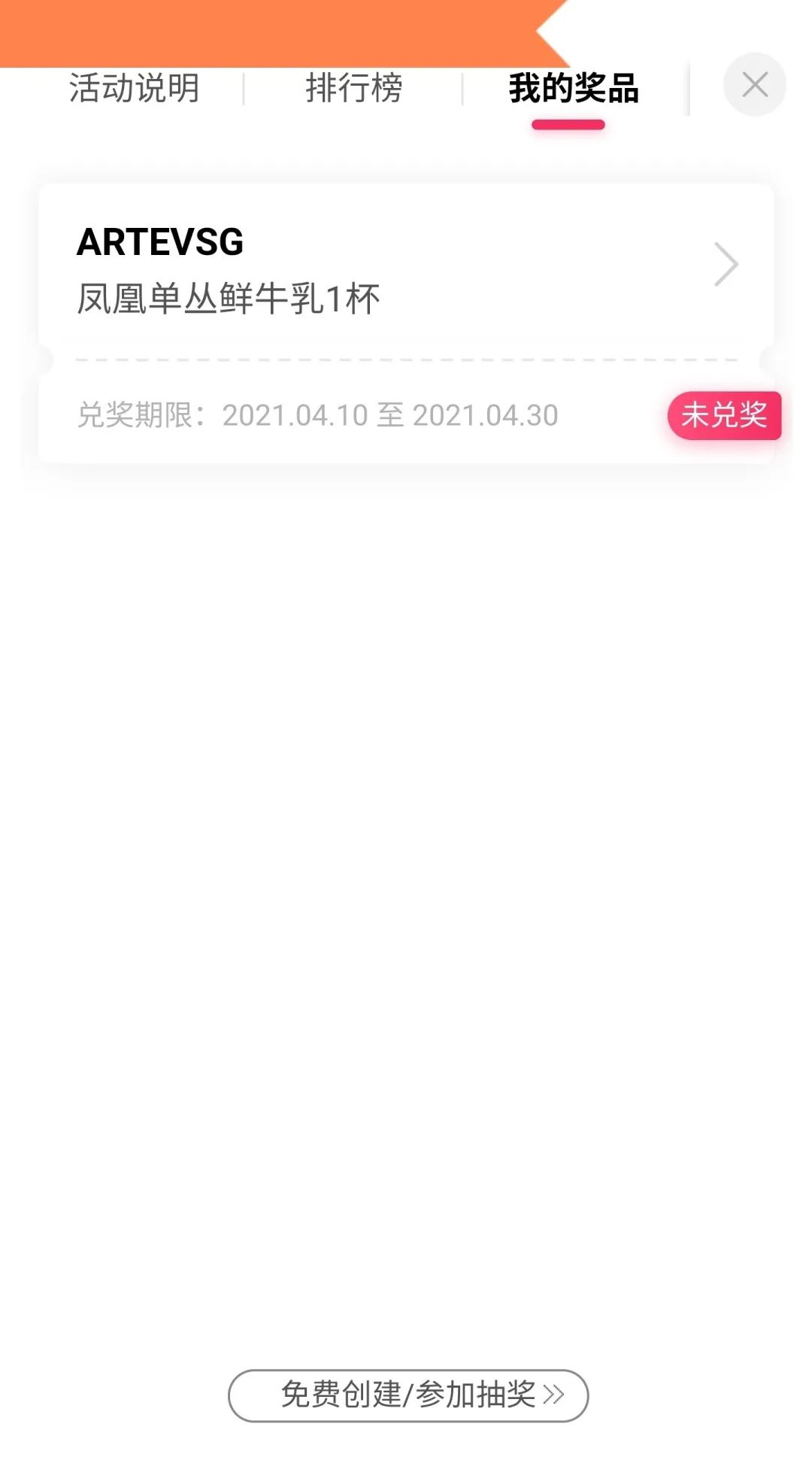Switch to the 排行榜 tab
Viewport: 812px width, 1460px height.
click(x=353, y=89)
